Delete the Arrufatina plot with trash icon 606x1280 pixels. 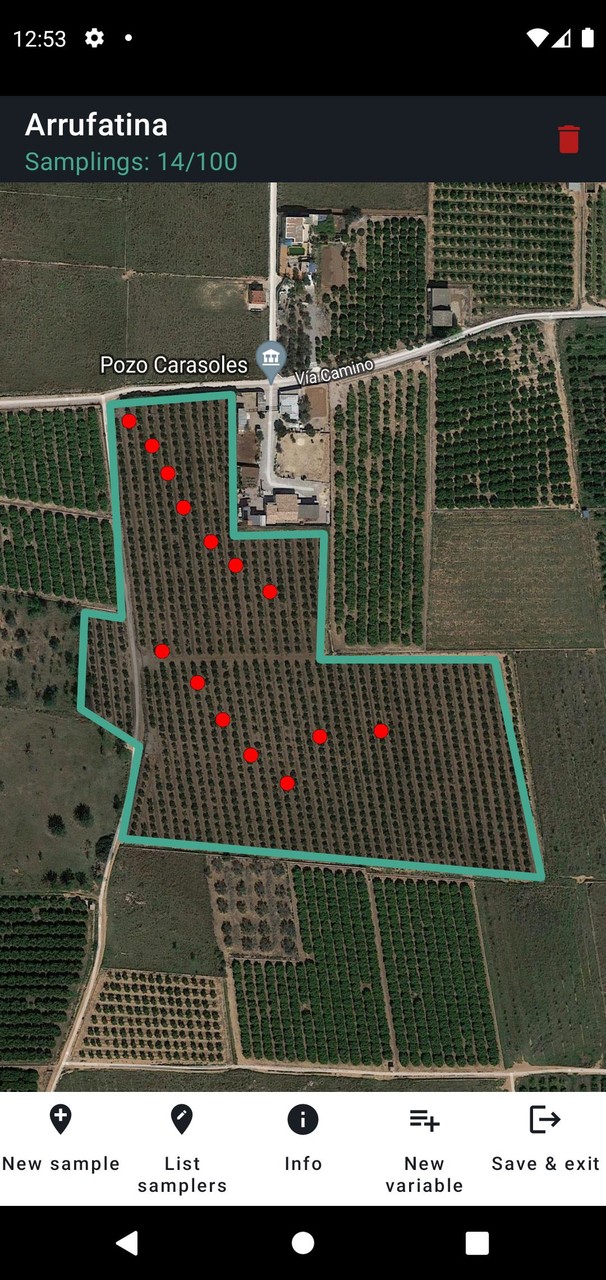568,139
